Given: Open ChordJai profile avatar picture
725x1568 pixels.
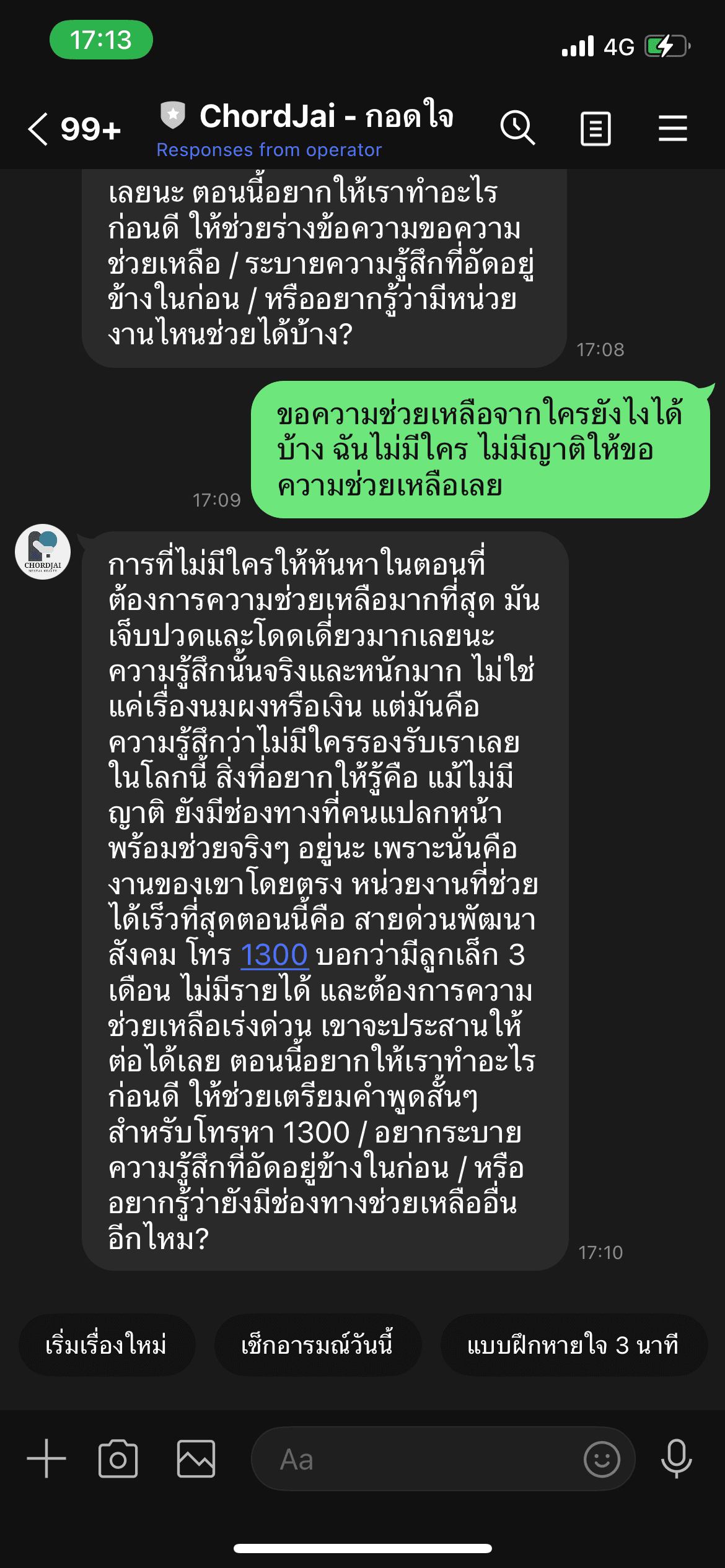Looking at the screenshot, I should tap(43, 551).
